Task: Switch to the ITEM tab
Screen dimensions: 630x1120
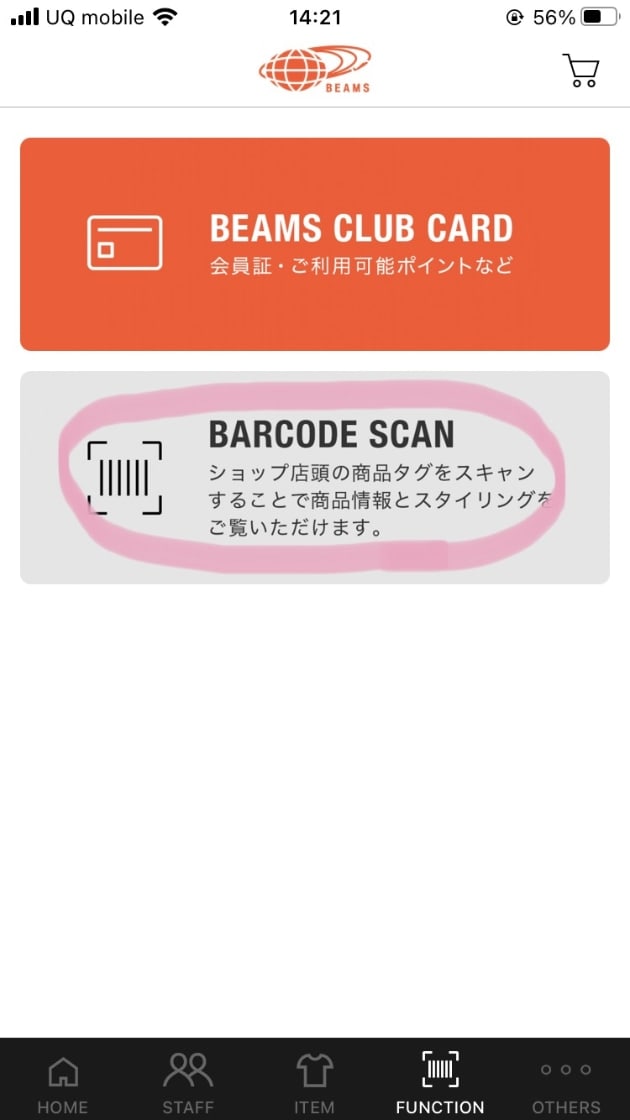Action: (x=314, y=1083)
